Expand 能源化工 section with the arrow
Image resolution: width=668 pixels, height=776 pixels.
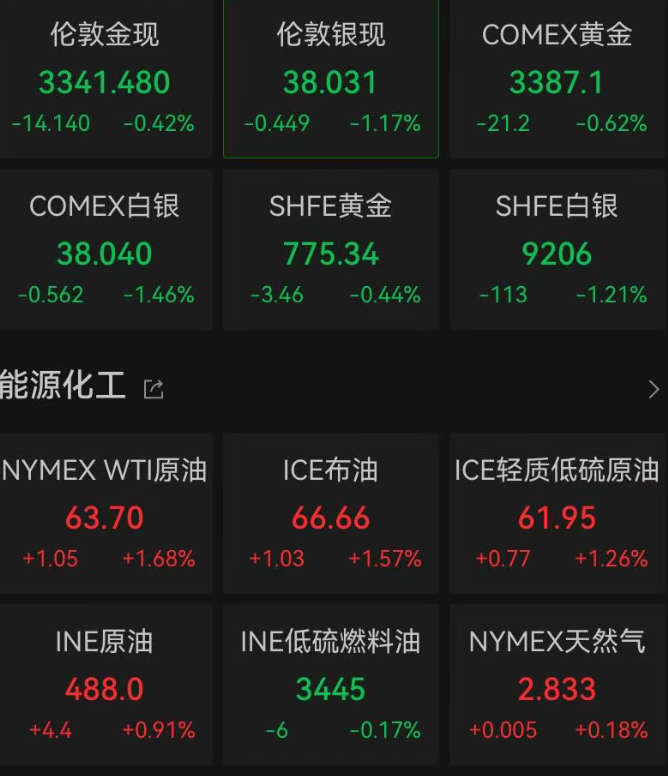pyautogui.click(x=653, y=389)
